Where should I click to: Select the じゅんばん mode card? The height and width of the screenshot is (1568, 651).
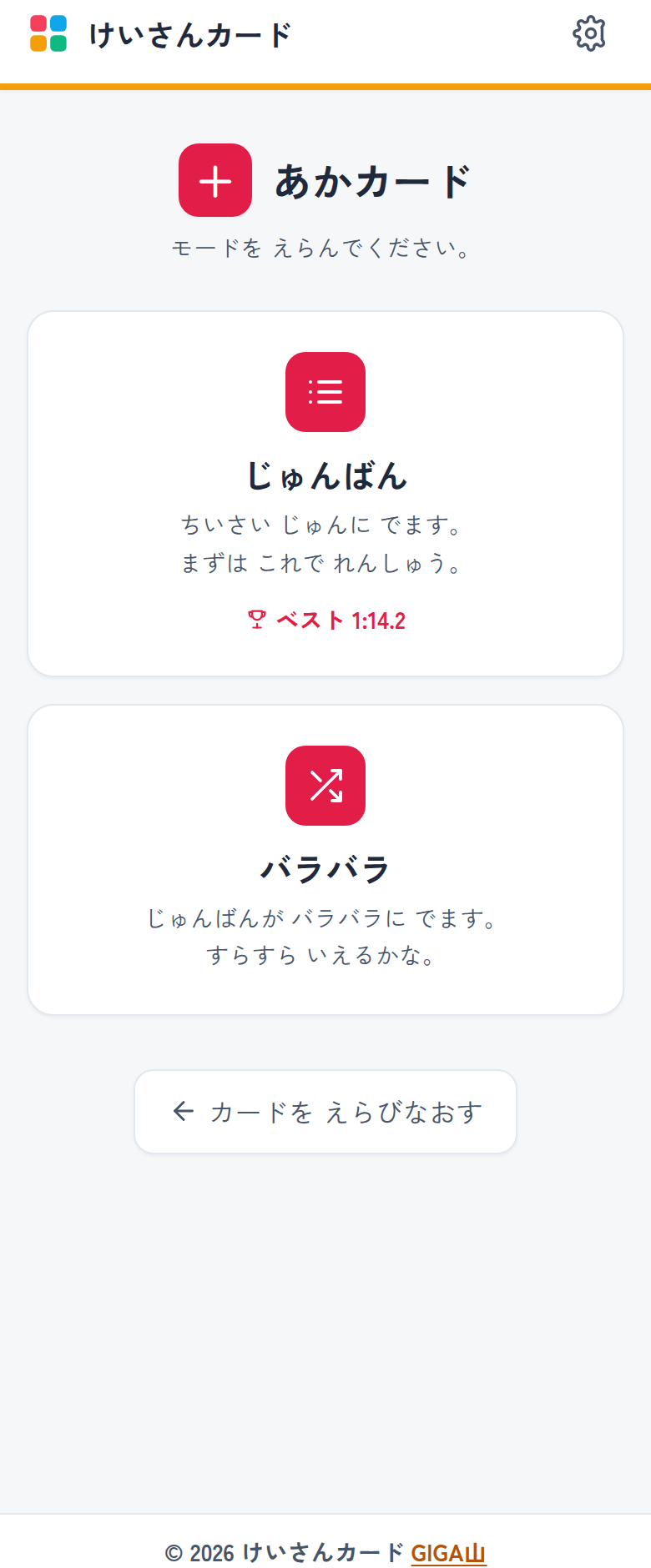(325, 494)
